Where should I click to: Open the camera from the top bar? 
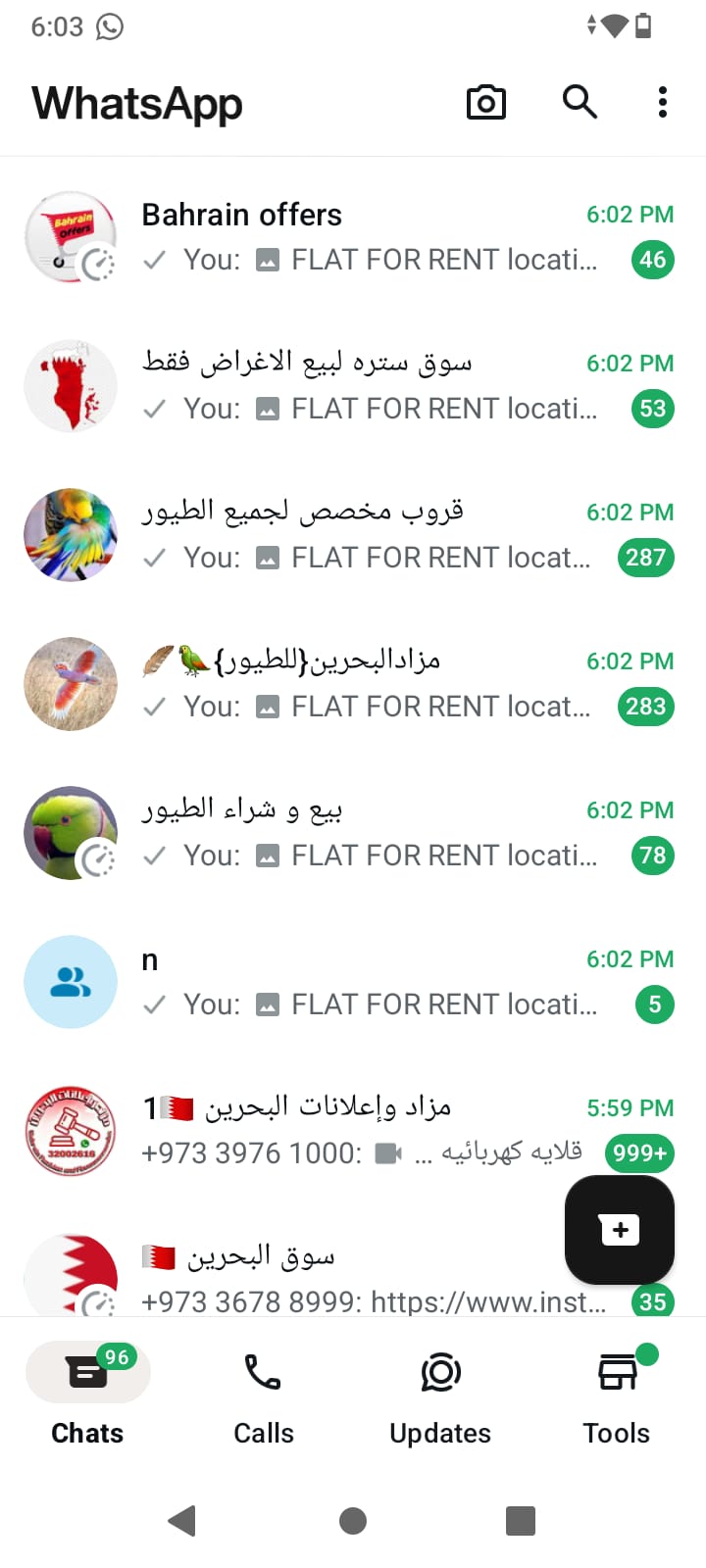click(x=485, y=102)
